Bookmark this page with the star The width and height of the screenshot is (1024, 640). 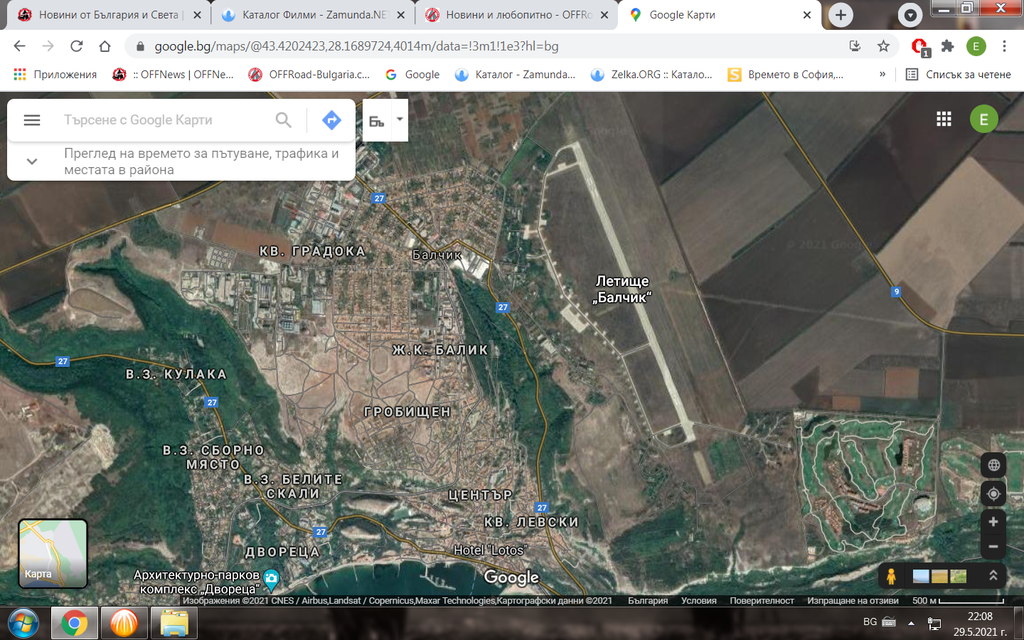[x=883, y=46]
